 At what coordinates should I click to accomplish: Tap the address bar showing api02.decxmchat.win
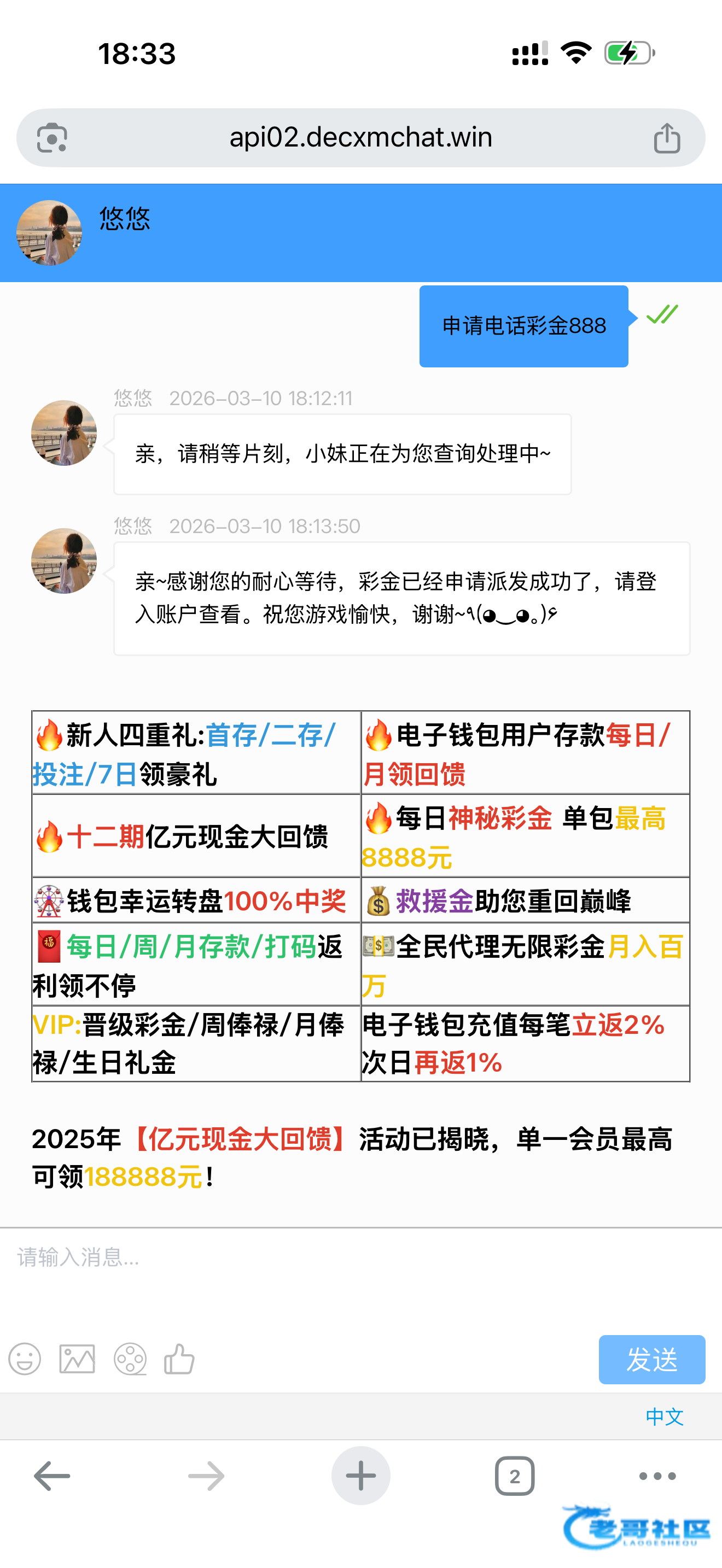(360, 138)
